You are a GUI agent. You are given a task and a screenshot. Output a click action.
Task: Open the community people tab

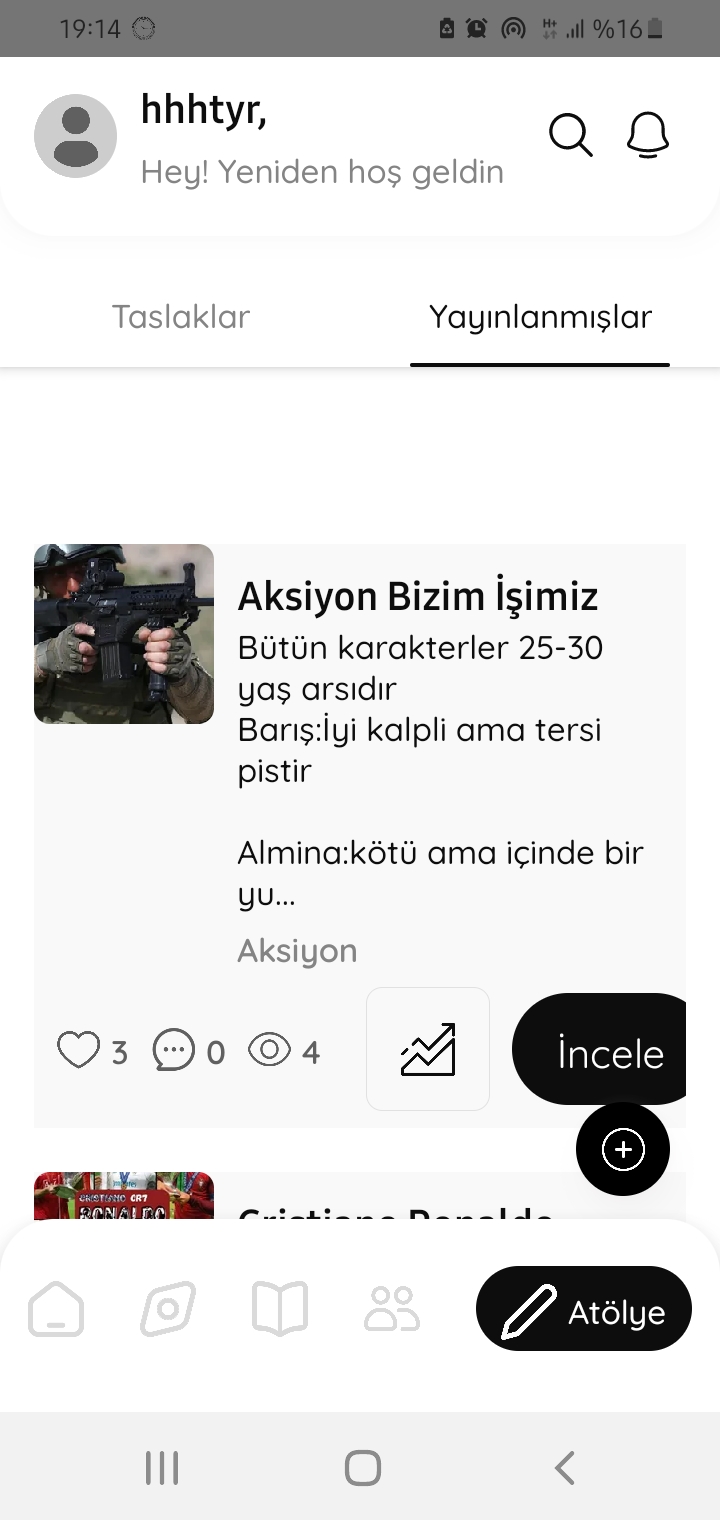pyautogui.click(x=393, y=1309)
